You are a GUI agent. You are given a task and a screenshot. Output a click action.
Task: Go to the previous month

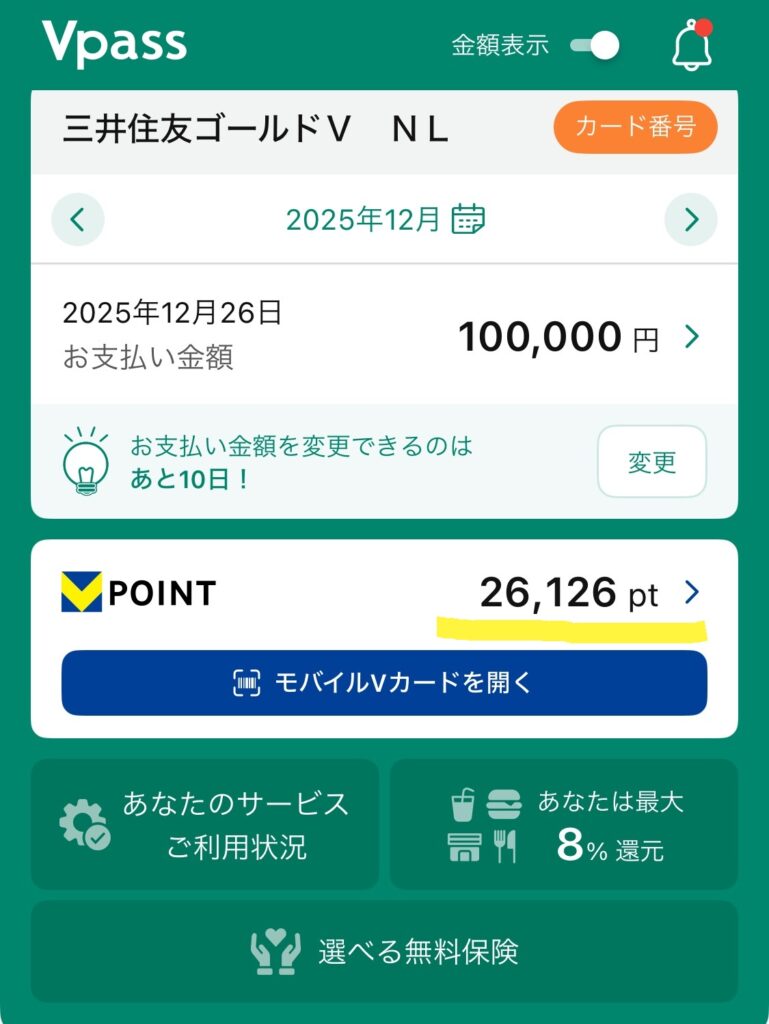78,219
